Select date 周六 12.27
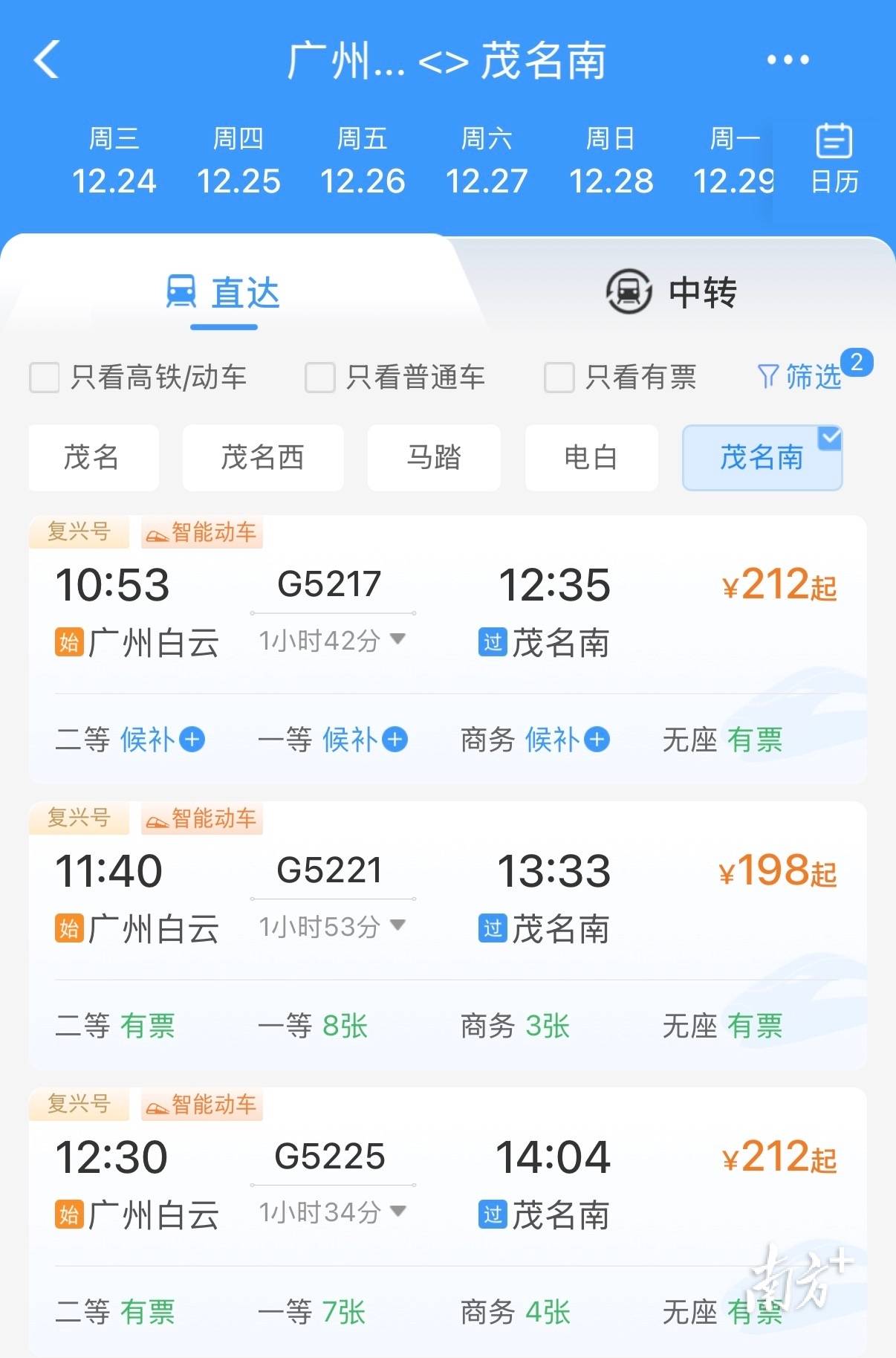This screenshot has width=896, height=1358. click(487, 161)
